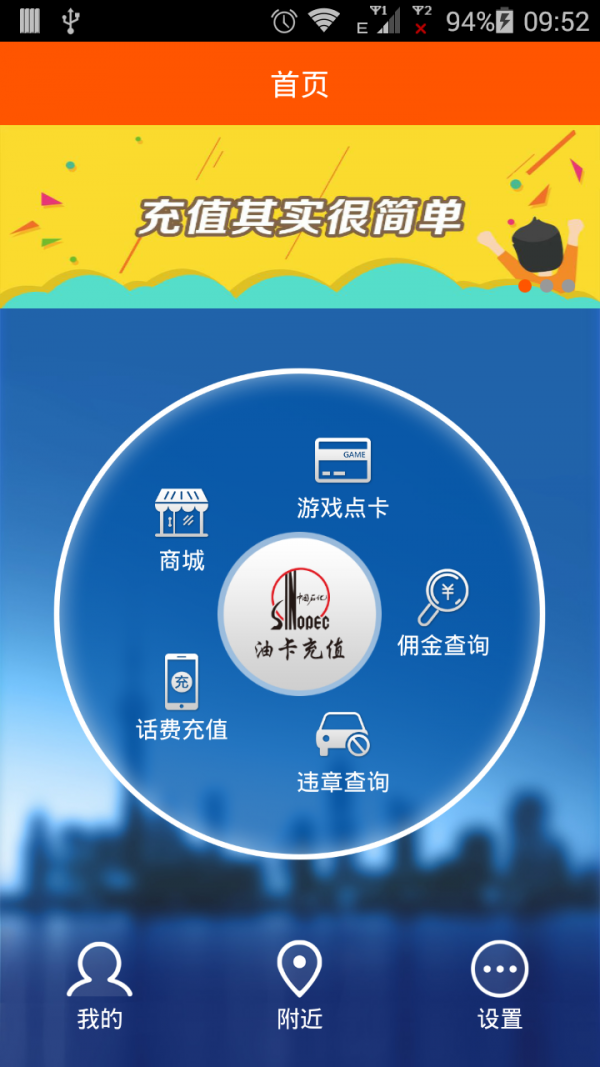This screenshot has height=1067, width=600.
Task: Open 佣金查询 commission lookup
Action: (x=443, y=613)
